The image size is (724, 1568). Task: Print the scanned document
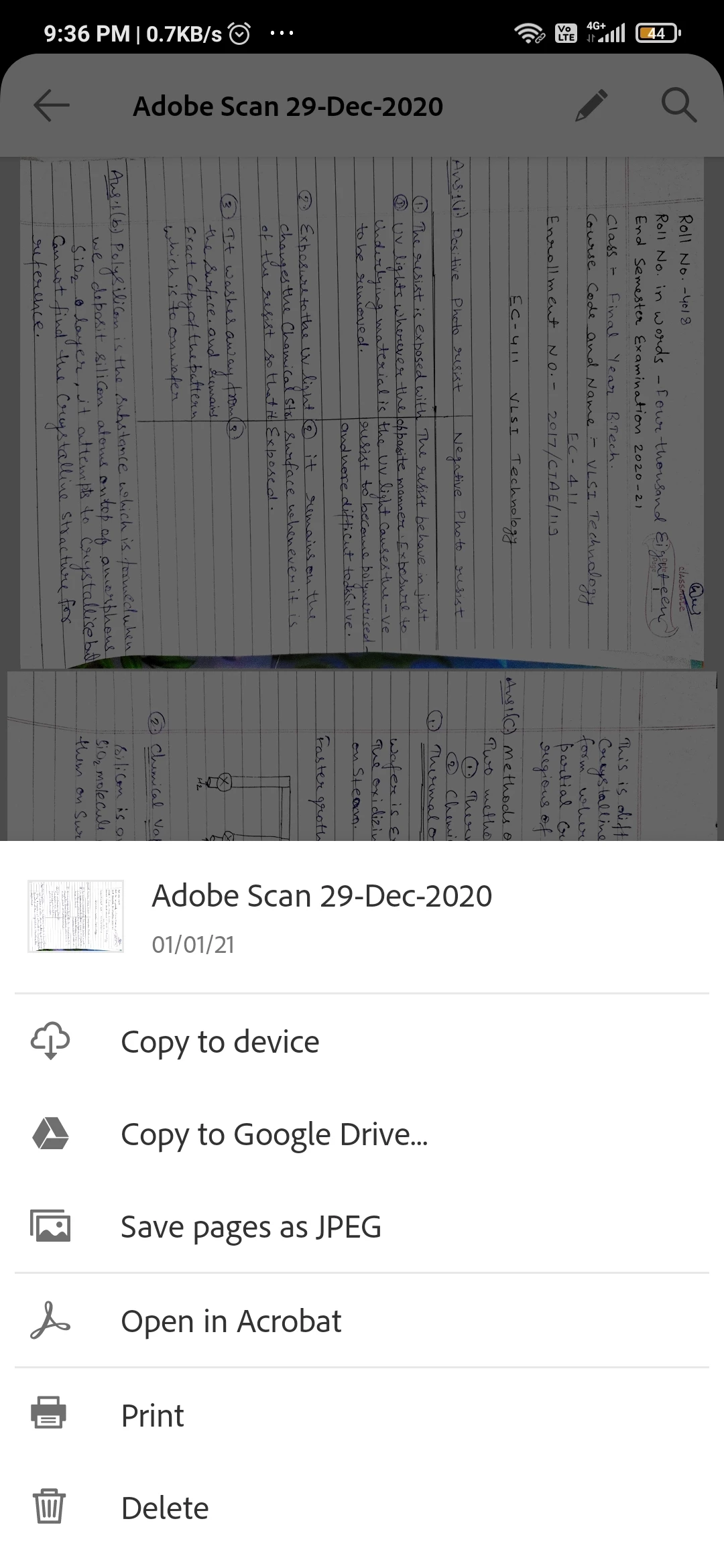point(152,1416)
